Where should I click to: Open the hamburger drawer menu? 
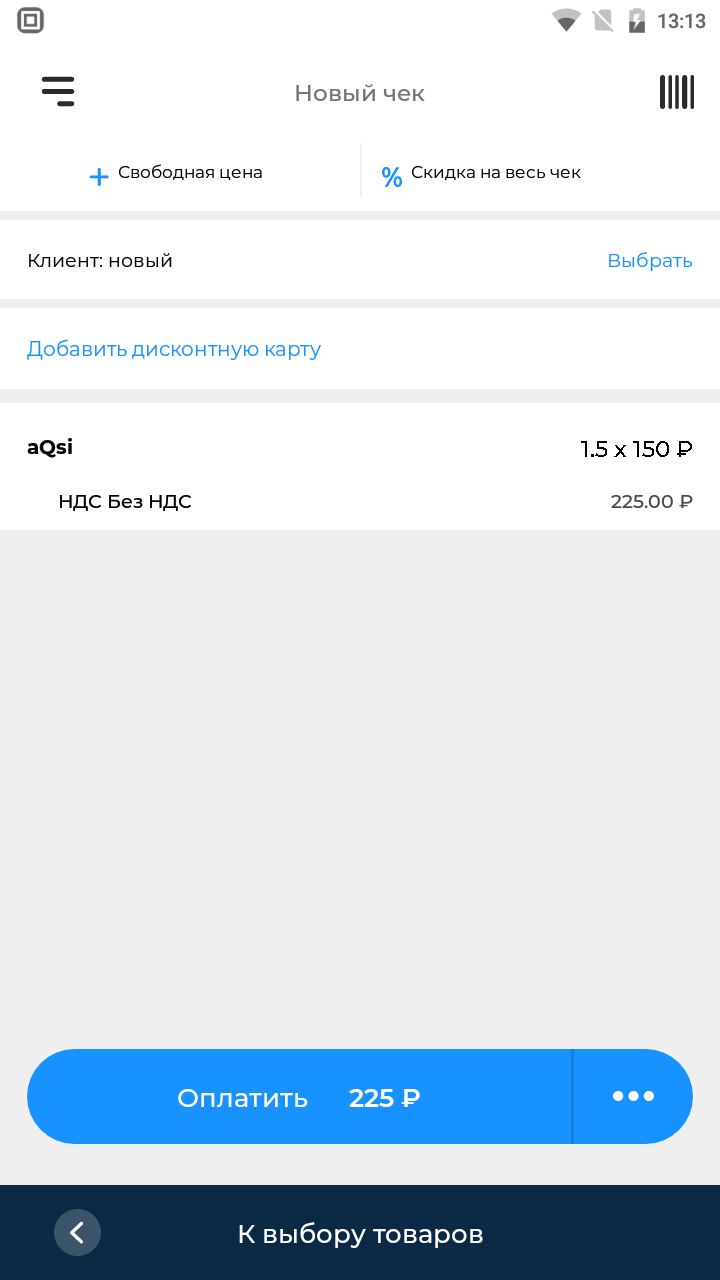pyautogui.click(x=58, y=92)
